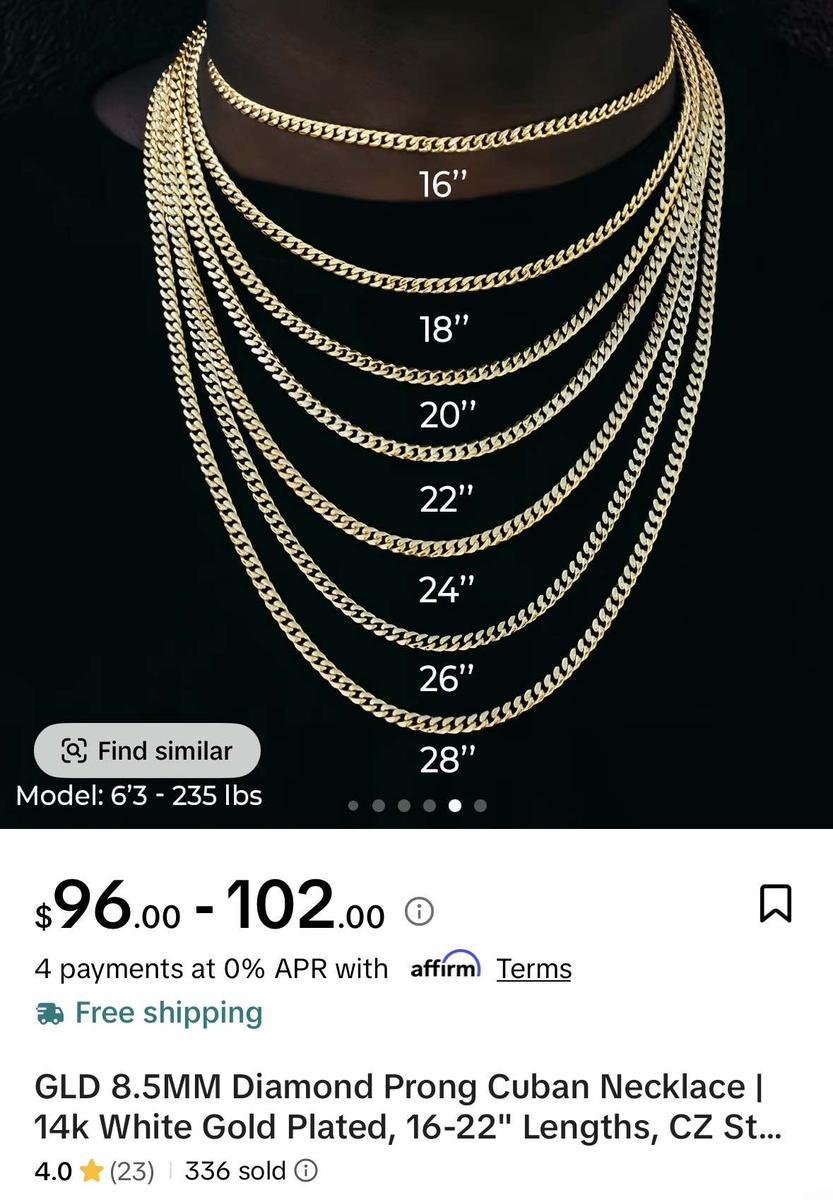833x1200 pixels.
Task: Tap the Find similar button
Action: pos(147,751)
